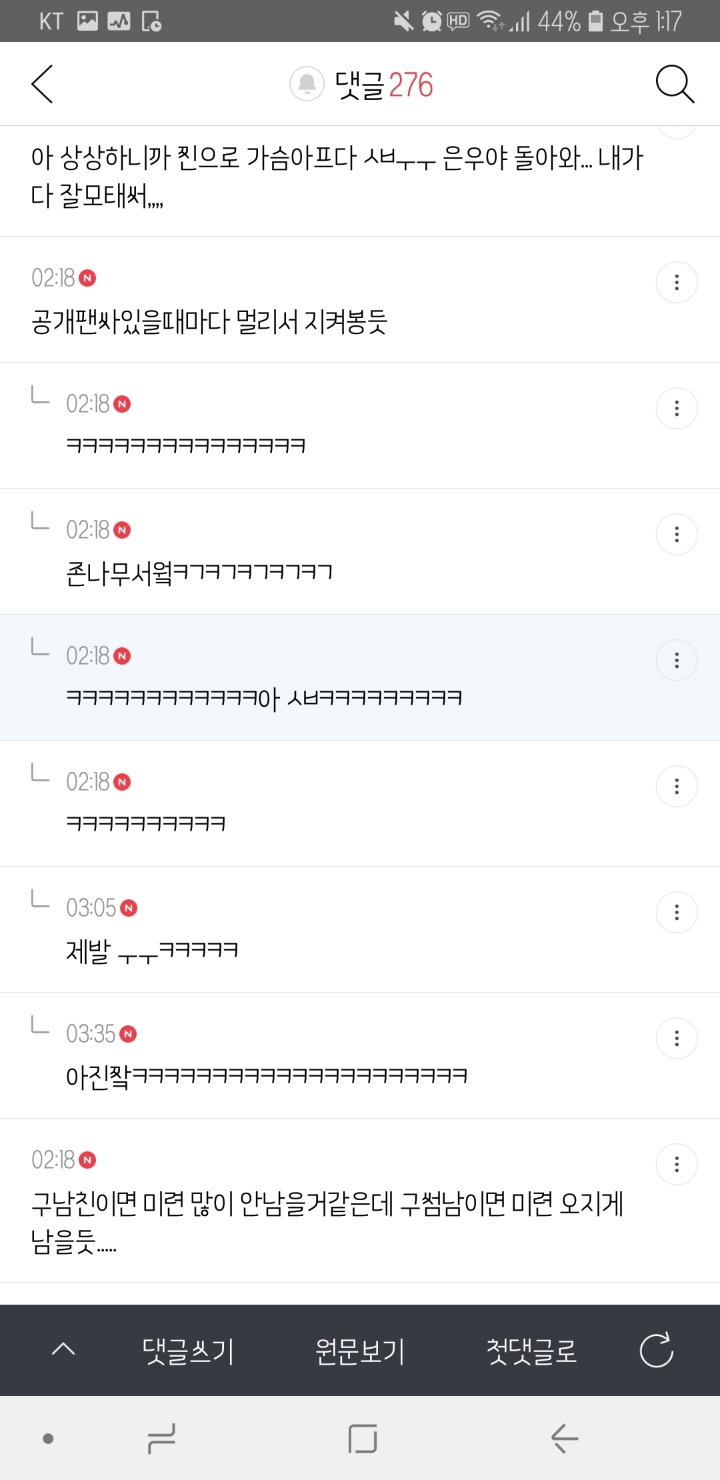Open the three-dot menu on the 아진짣 reply
The width and height of the screenshot is (720, 1480).
tap(676, 1038)
